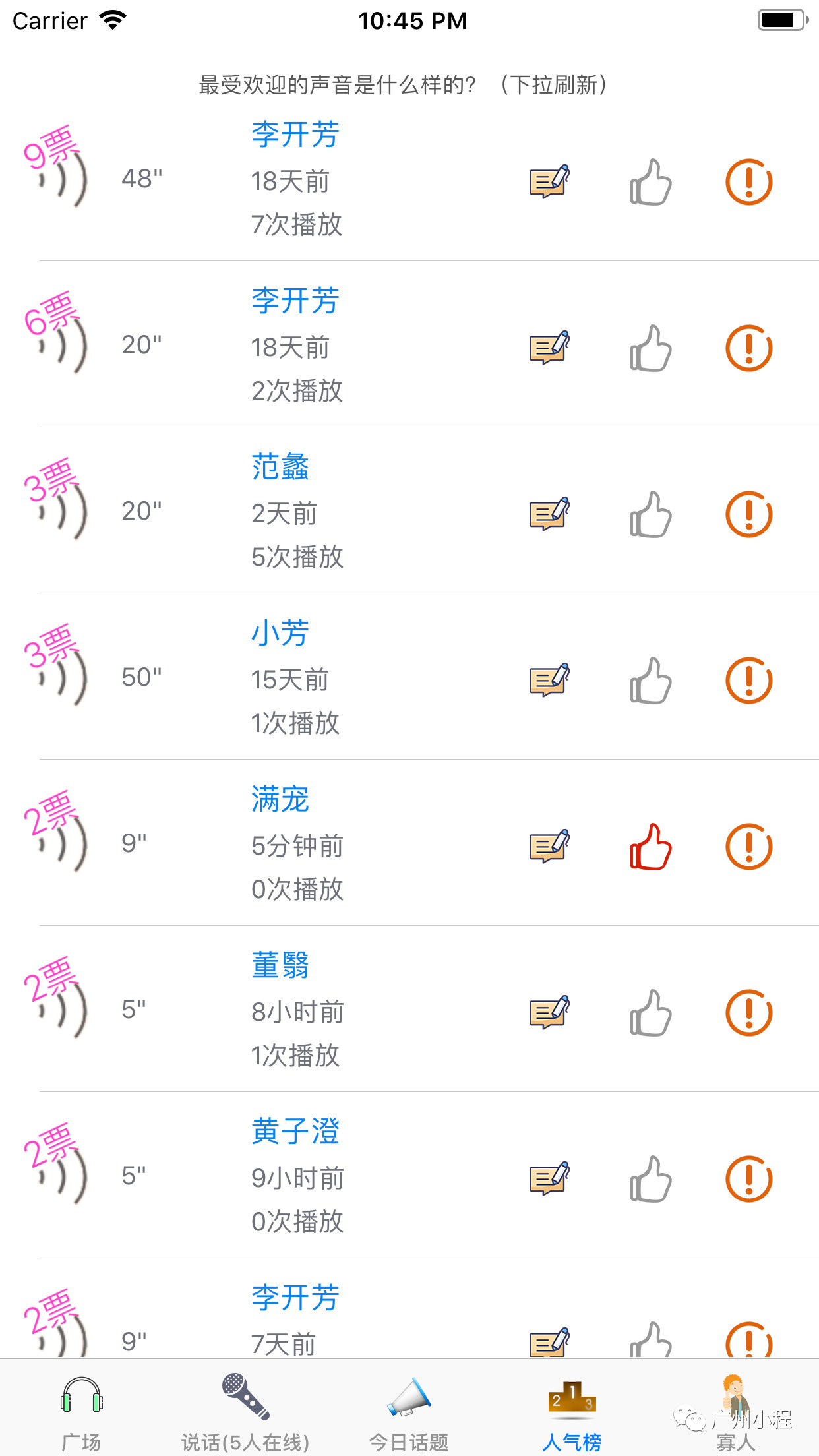Report 董翳's voice post
819x1456 pixels.
(x=748, y=1013)
